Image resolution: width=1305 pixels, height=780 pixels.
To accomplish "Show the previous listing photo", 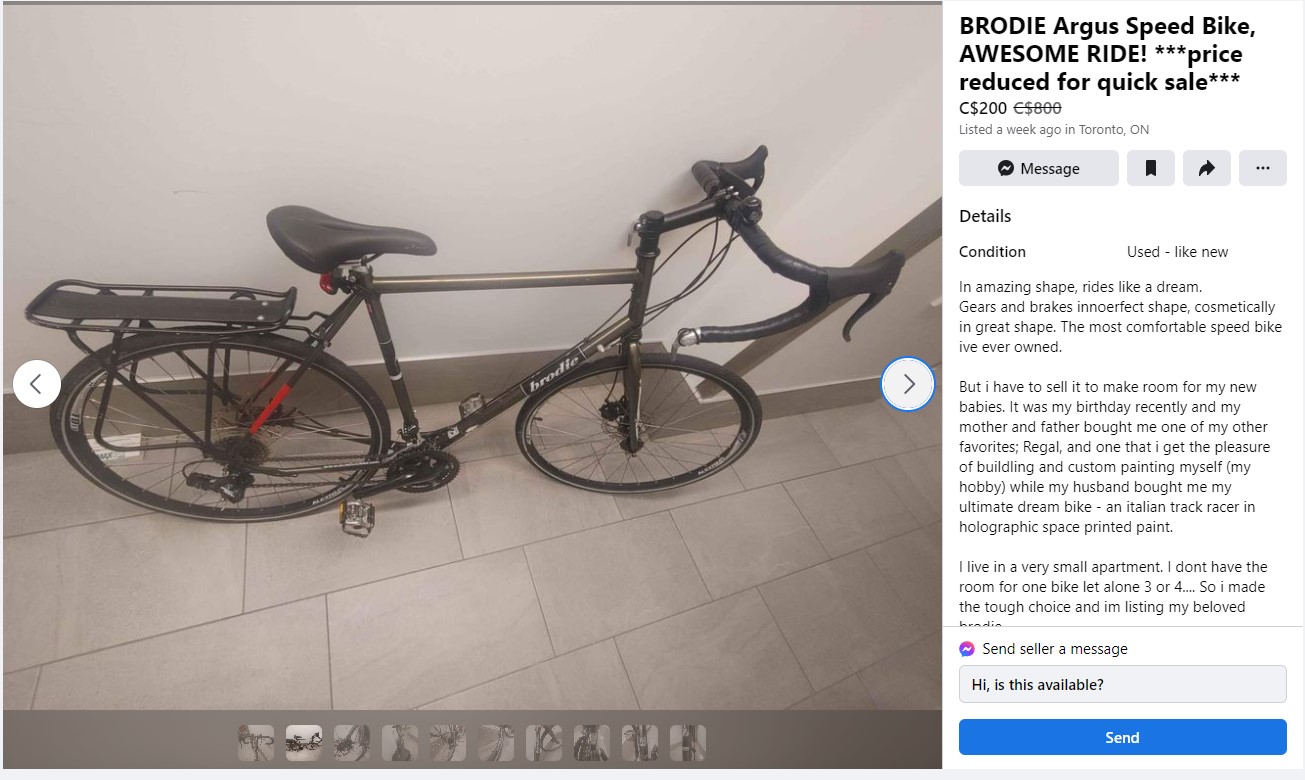I will click(x=37, y=384).
